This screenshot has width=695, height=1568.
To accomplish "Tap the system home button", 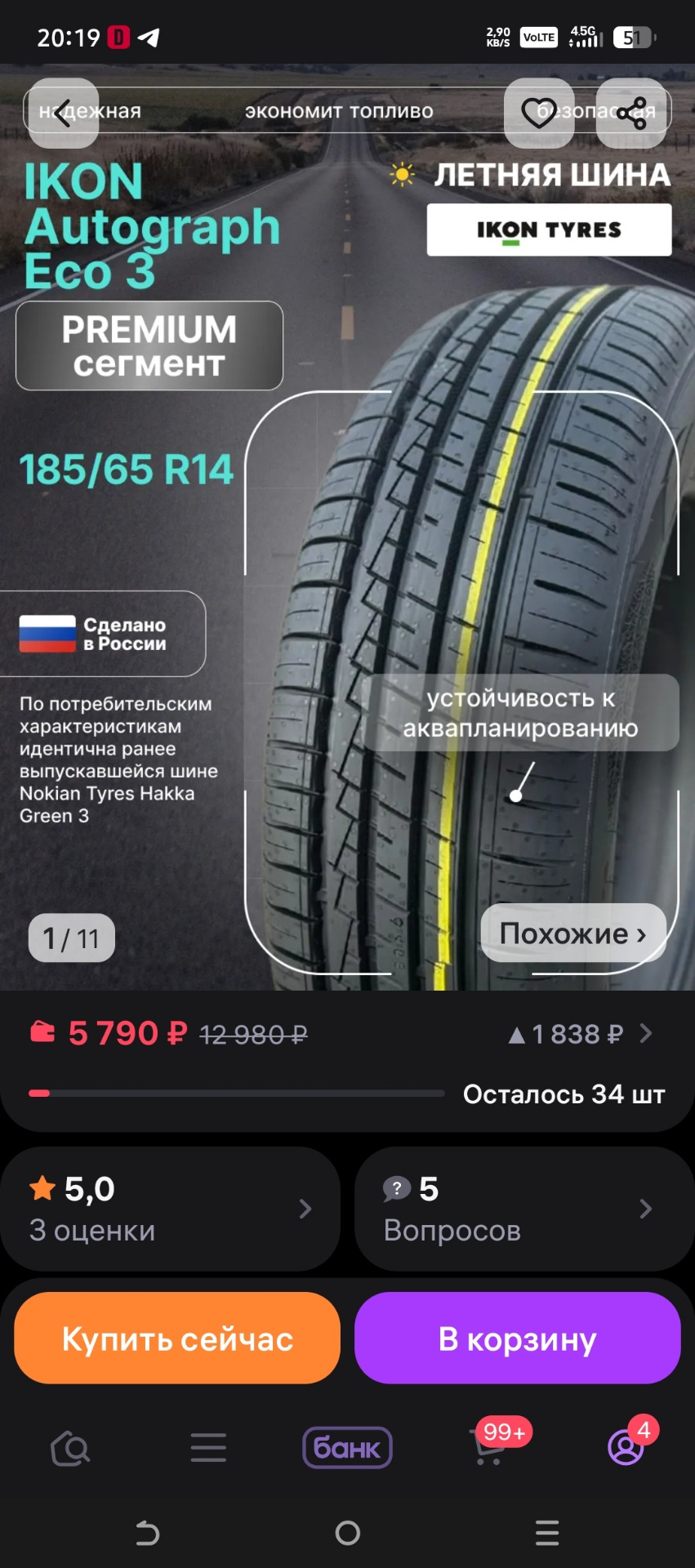I will point(348,1533).
